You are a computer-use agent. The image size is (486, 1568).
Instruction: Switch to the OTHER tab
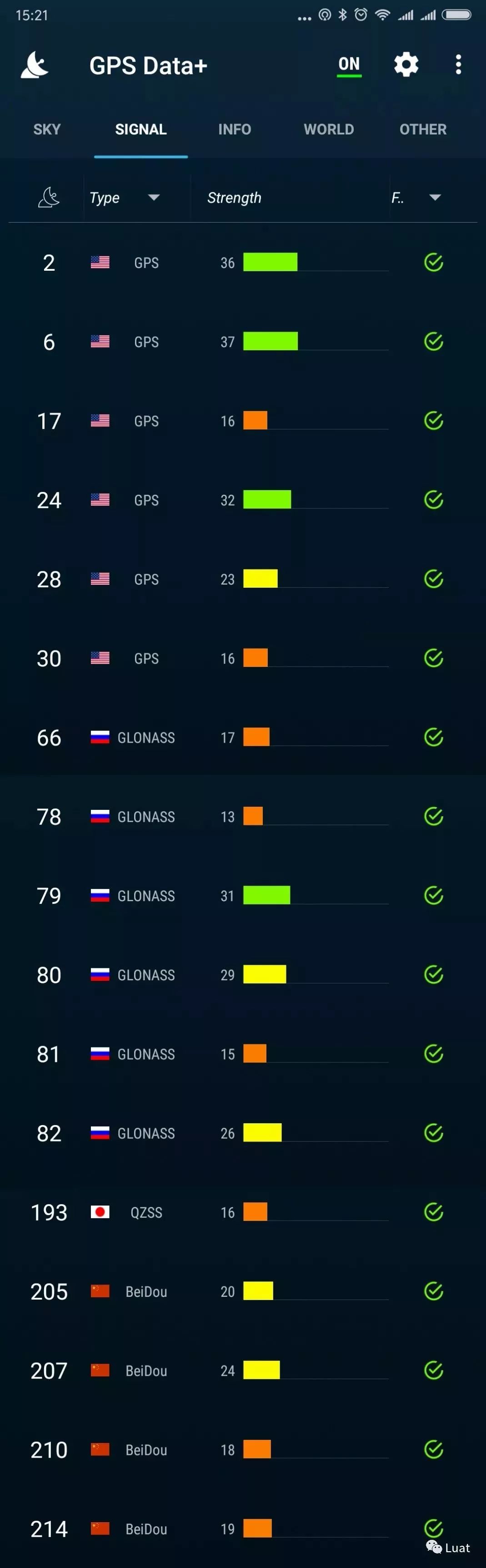point(423,129)
